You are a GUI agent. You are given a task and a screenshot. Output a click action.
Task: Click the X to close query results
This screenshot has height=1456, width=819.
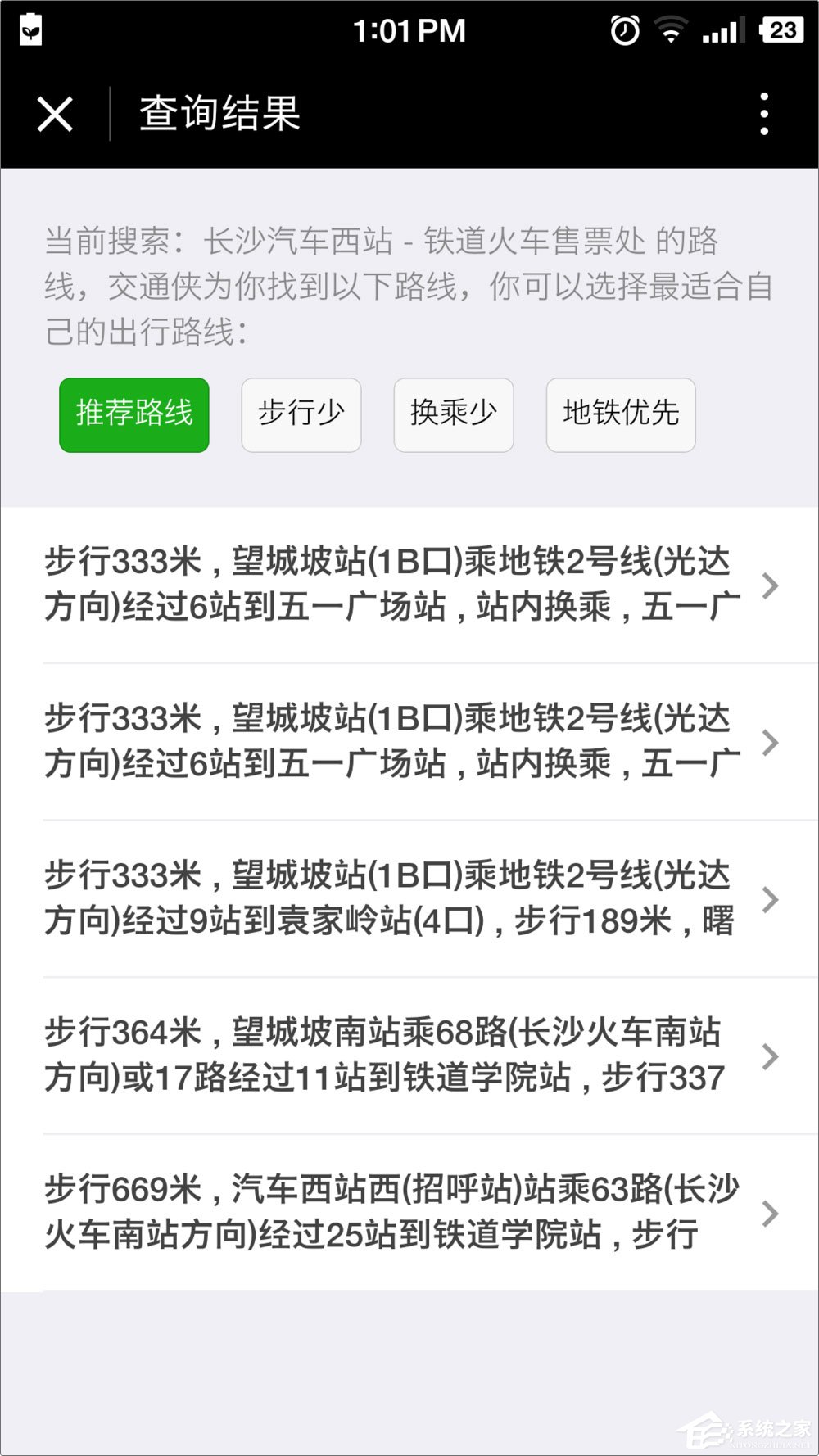(53, 112)
